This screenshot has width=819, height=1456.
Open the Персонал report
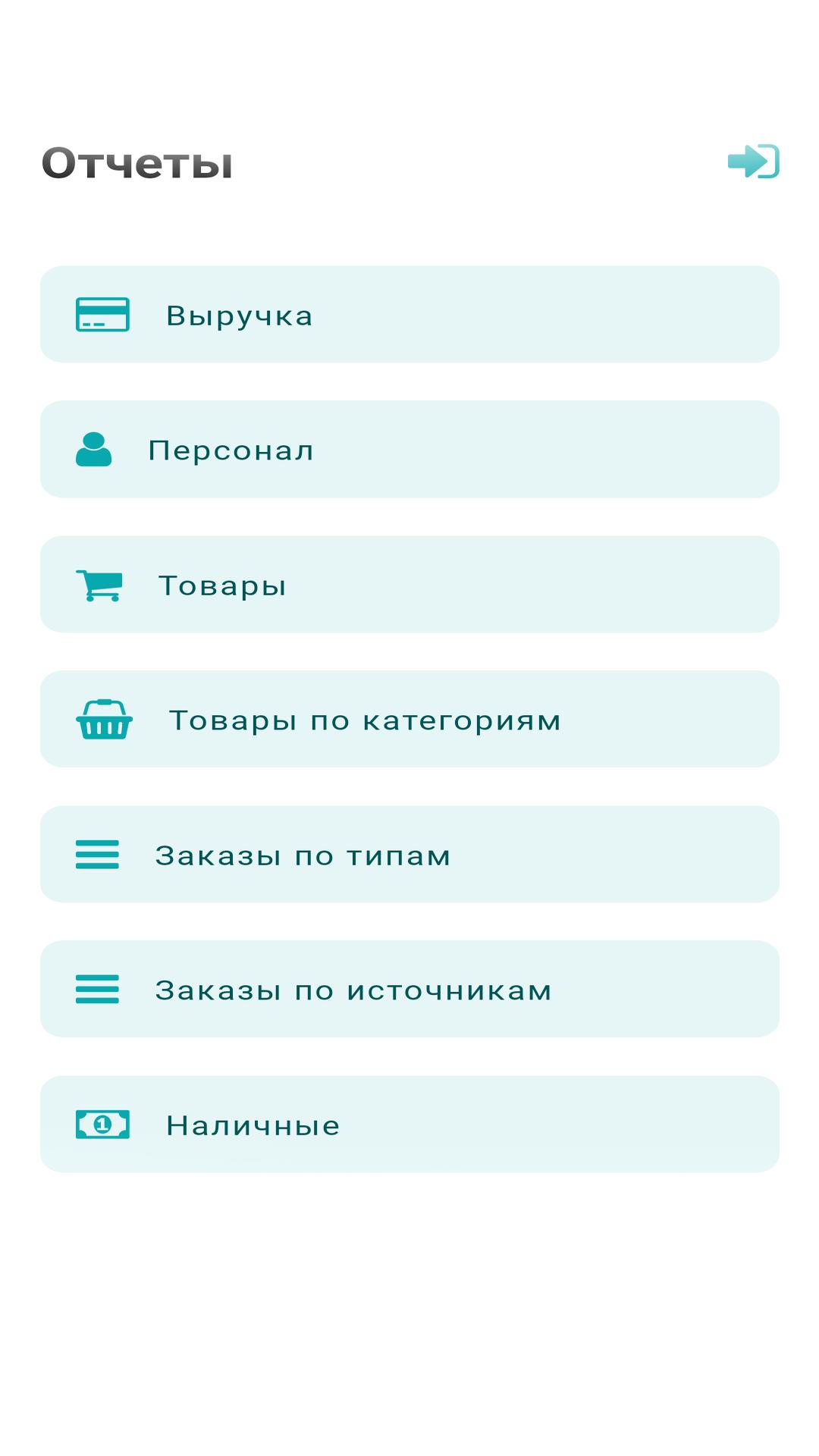click(x=409, y=450)
